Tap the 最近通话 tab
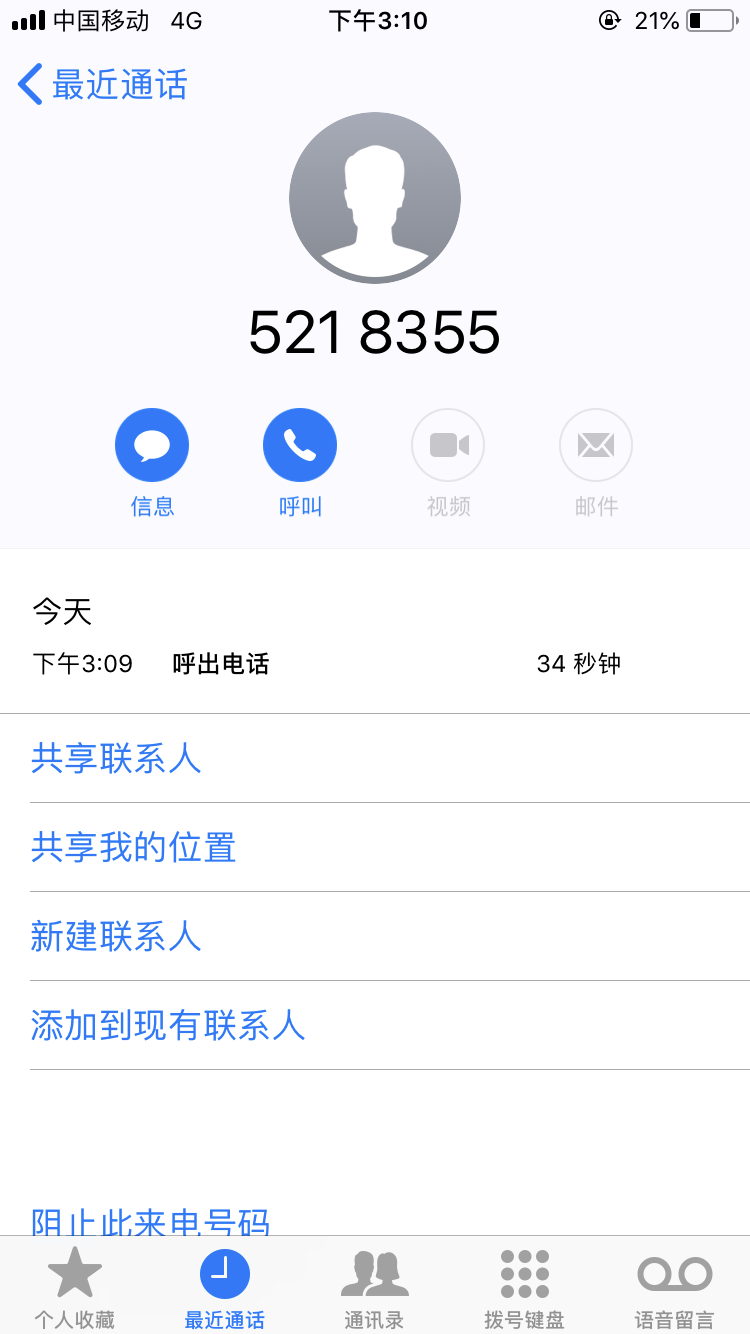 click(x=225, y=1288)
